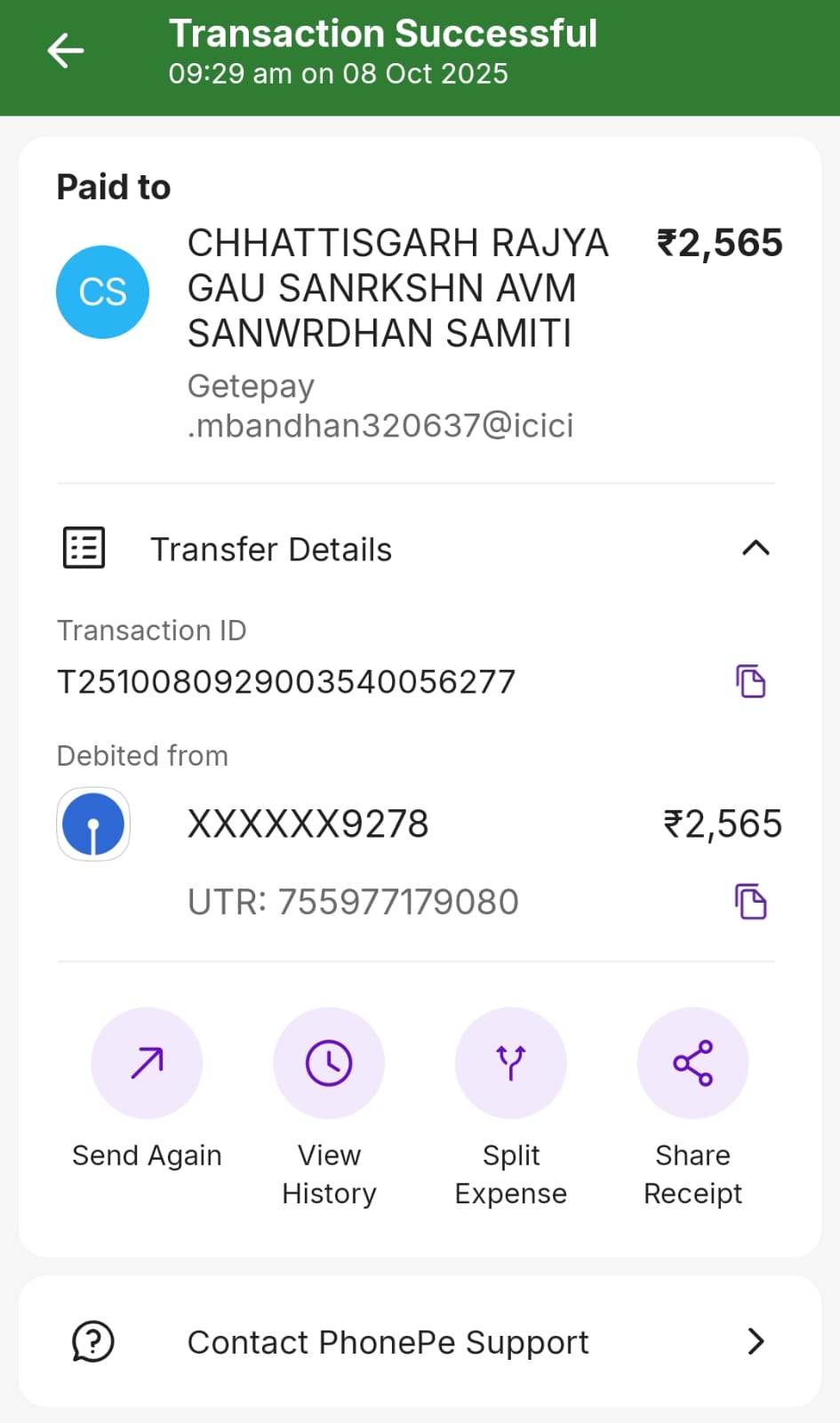Copy the UTR number
840x1423 pixels.
click(750, 902)
